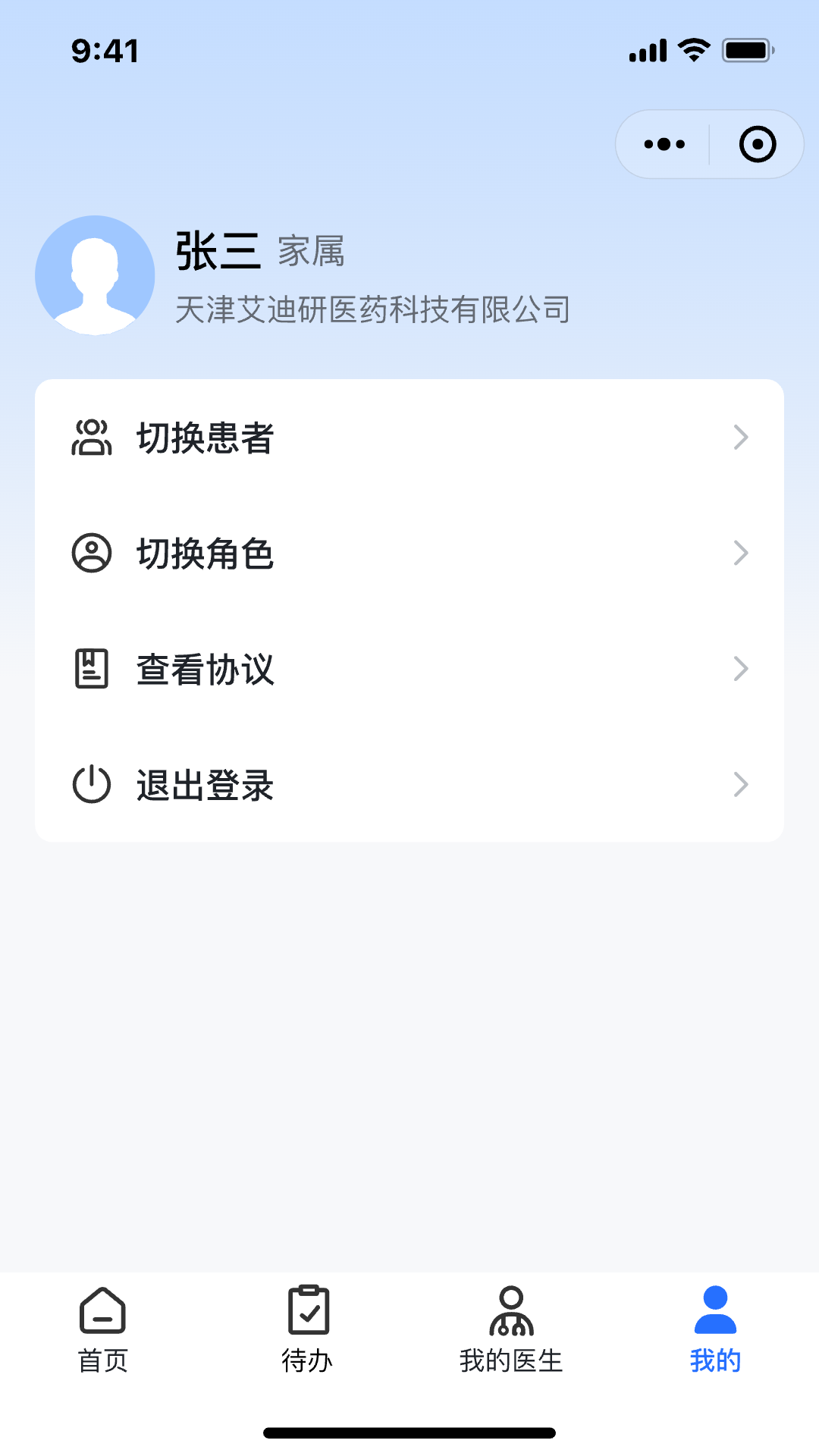Screen dimensions: 819x1456
Task: Expand the 查看协议 row chevron
Action: [741, 670]
